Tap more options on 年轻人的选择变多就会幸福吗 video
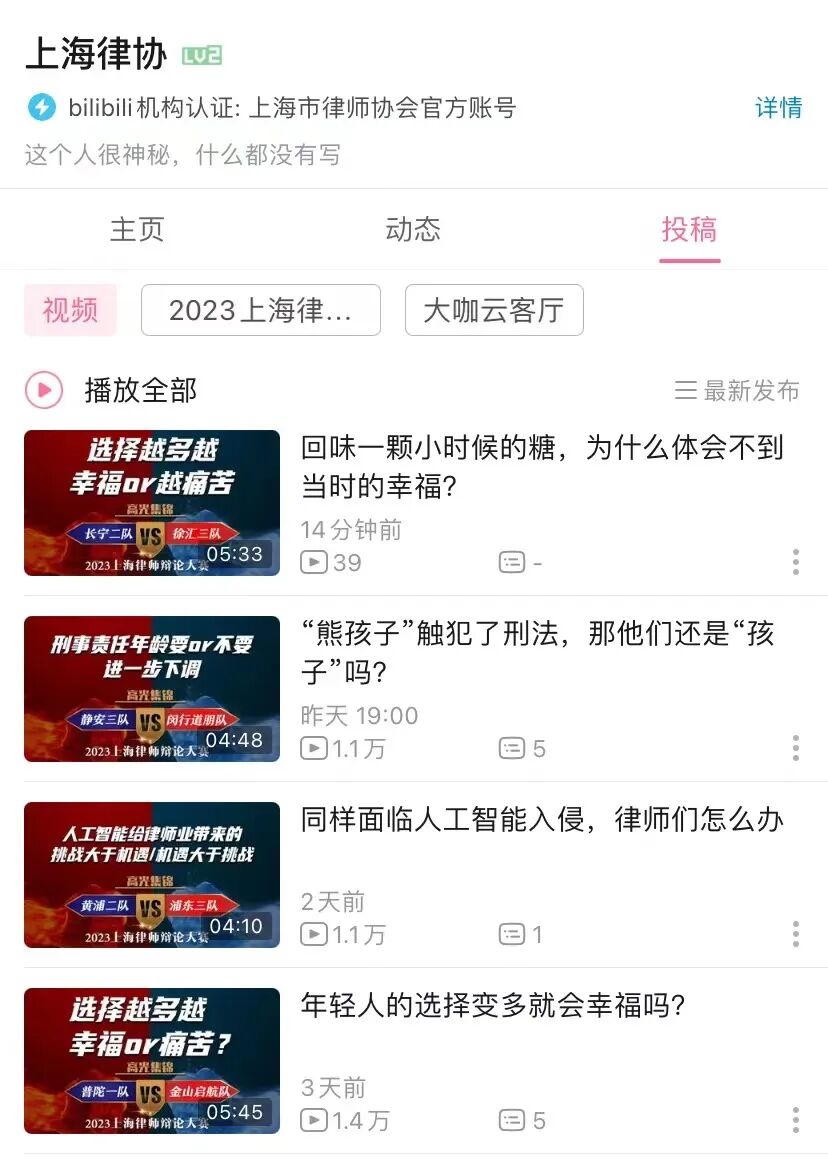 click(x=796, y=1120)
